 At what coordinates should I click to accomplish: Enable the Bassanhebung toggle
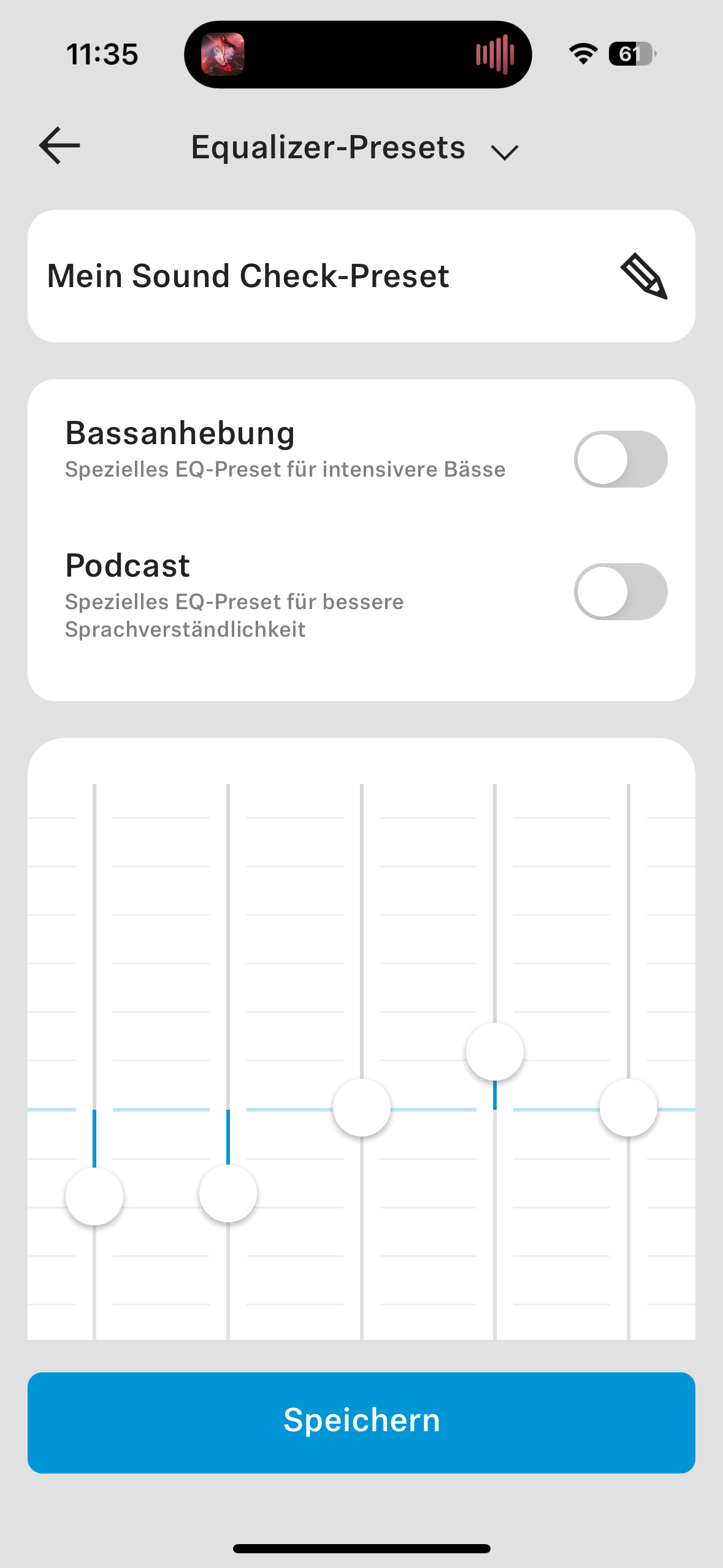620,459
